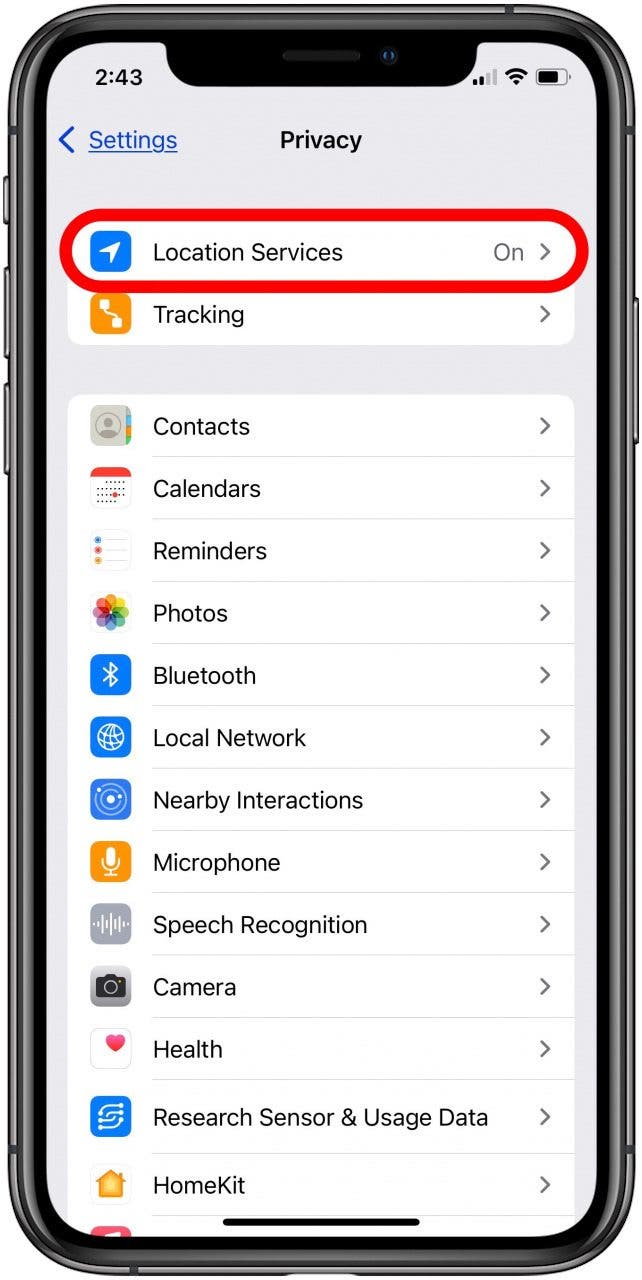
Task: View Camera access permissions
Action: pyautogui.click(x=320, y=987)
